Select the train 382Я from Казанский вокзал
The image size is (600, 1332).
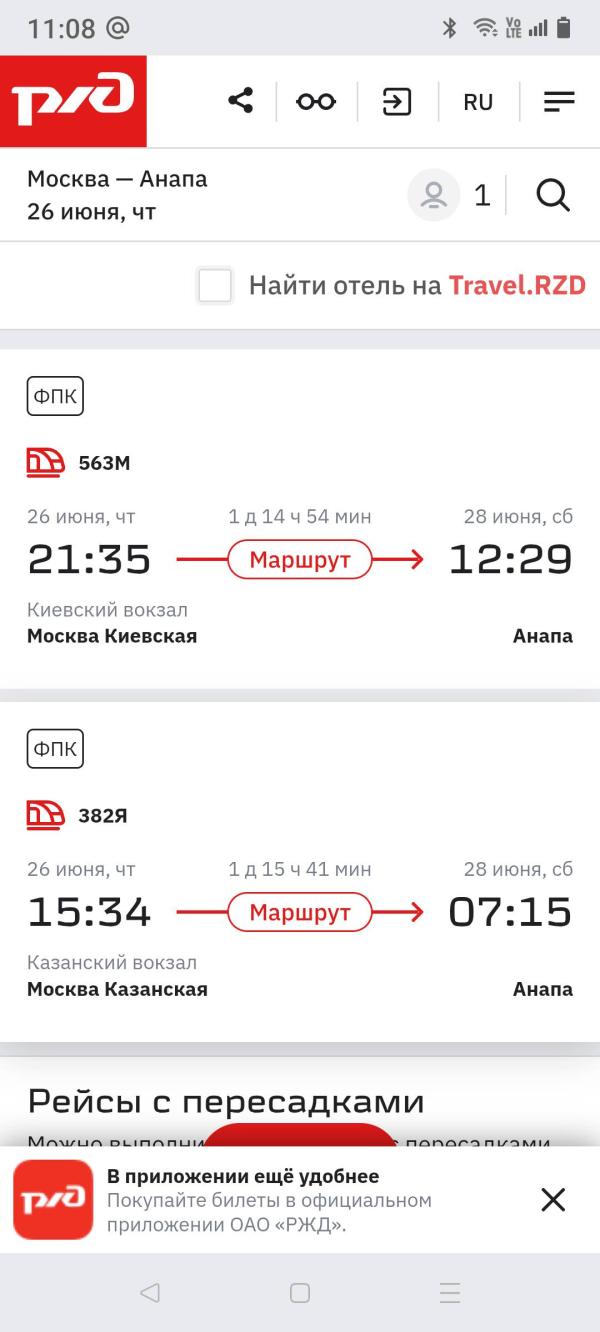pos(300,872)
